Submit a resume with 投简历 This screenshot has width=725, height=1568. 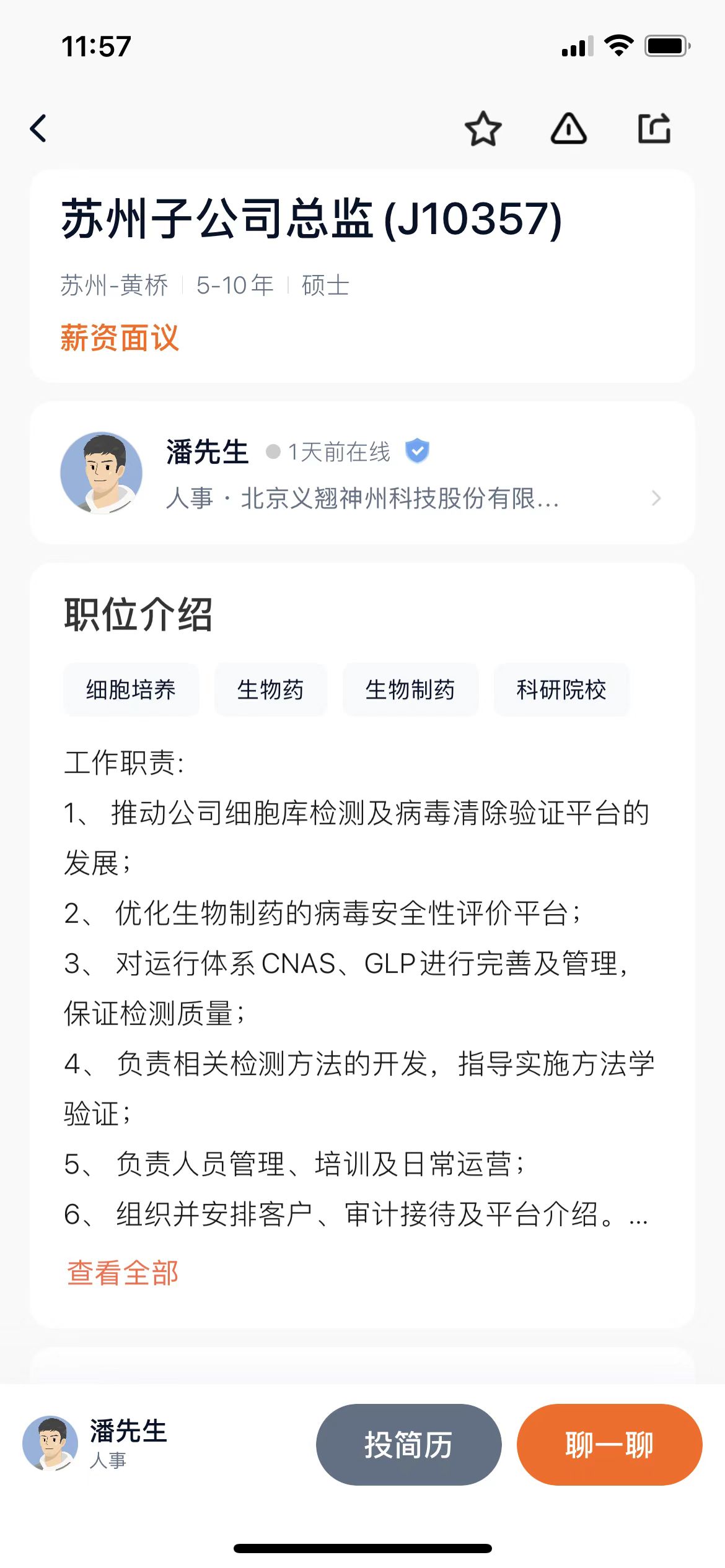pyautogui.click(x=408, y=1444)
